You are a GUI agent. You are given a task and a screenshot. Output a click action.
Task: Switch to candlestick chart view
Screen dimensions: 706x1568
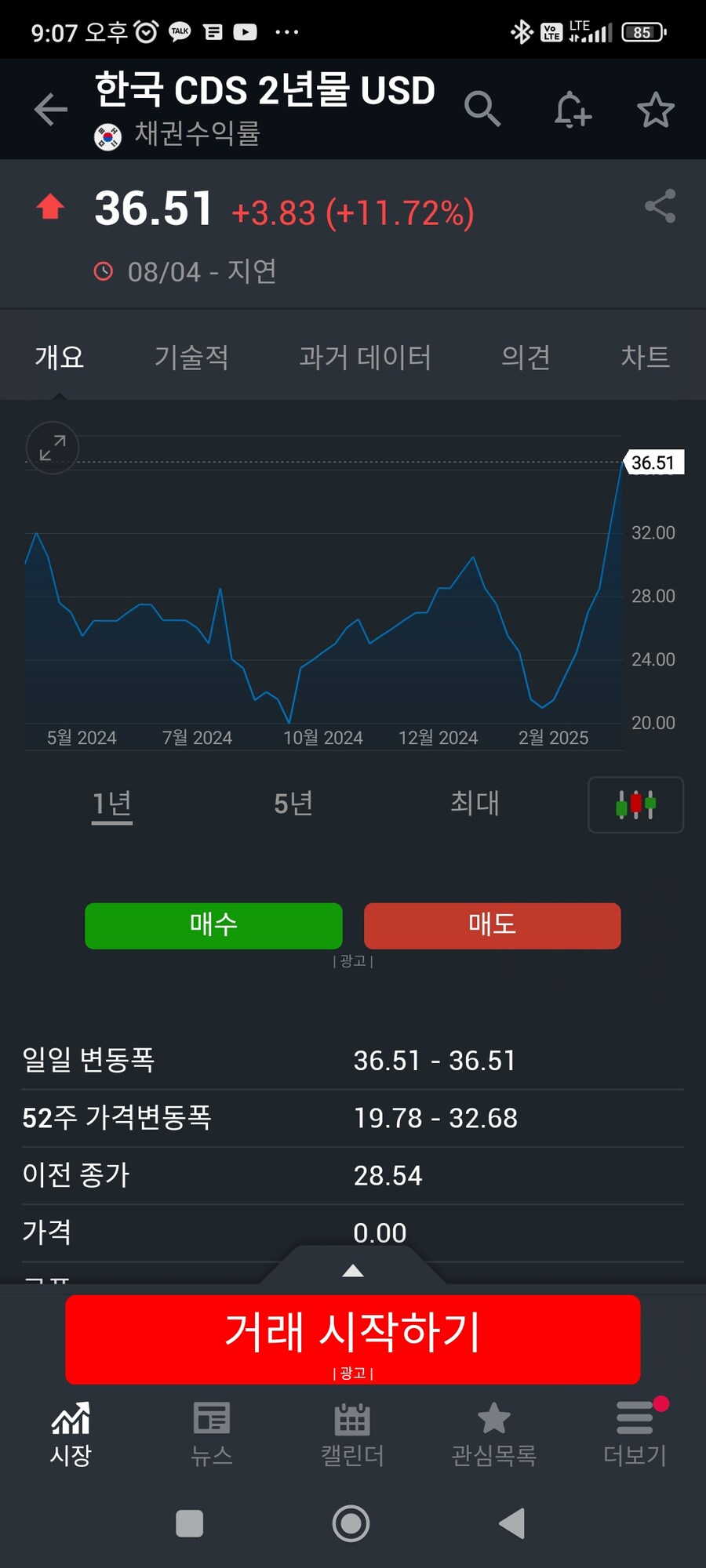click(x=635, y=804)
